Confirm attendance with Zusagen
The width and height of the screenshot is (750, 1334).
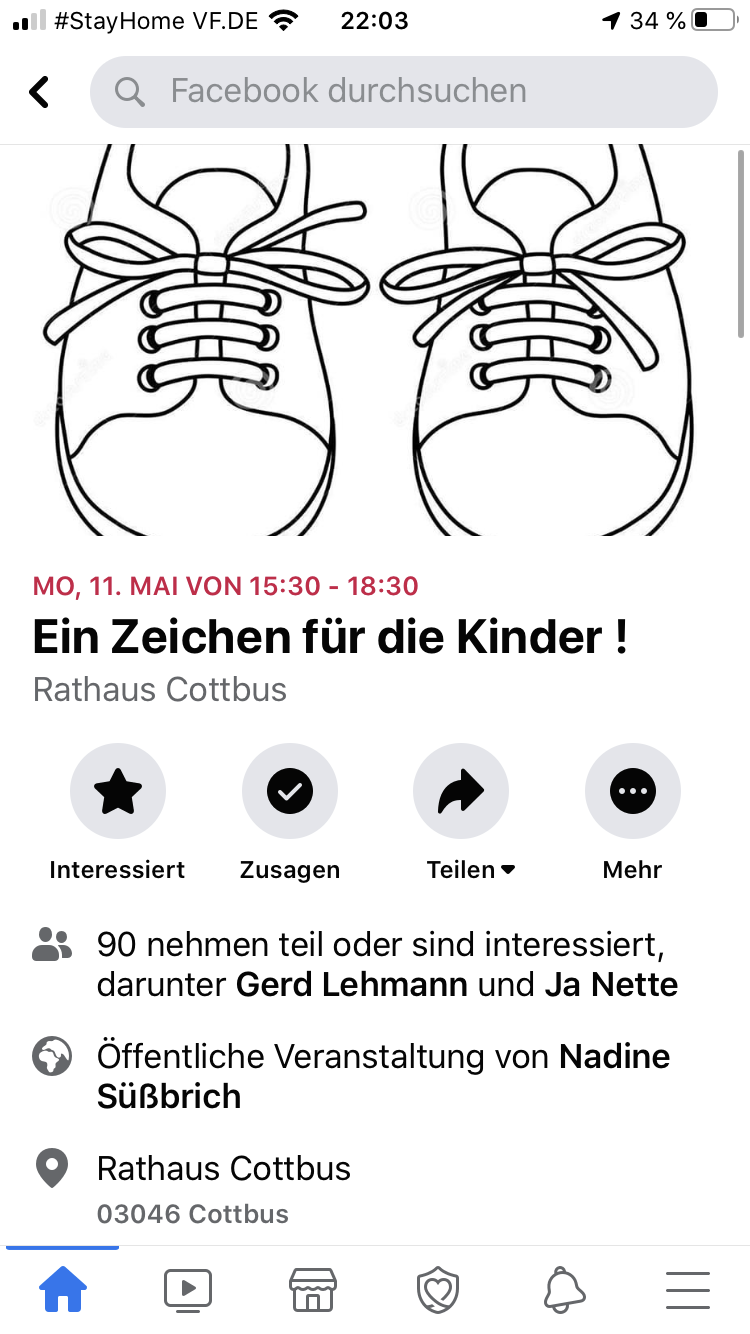click(x=290, y=792)
